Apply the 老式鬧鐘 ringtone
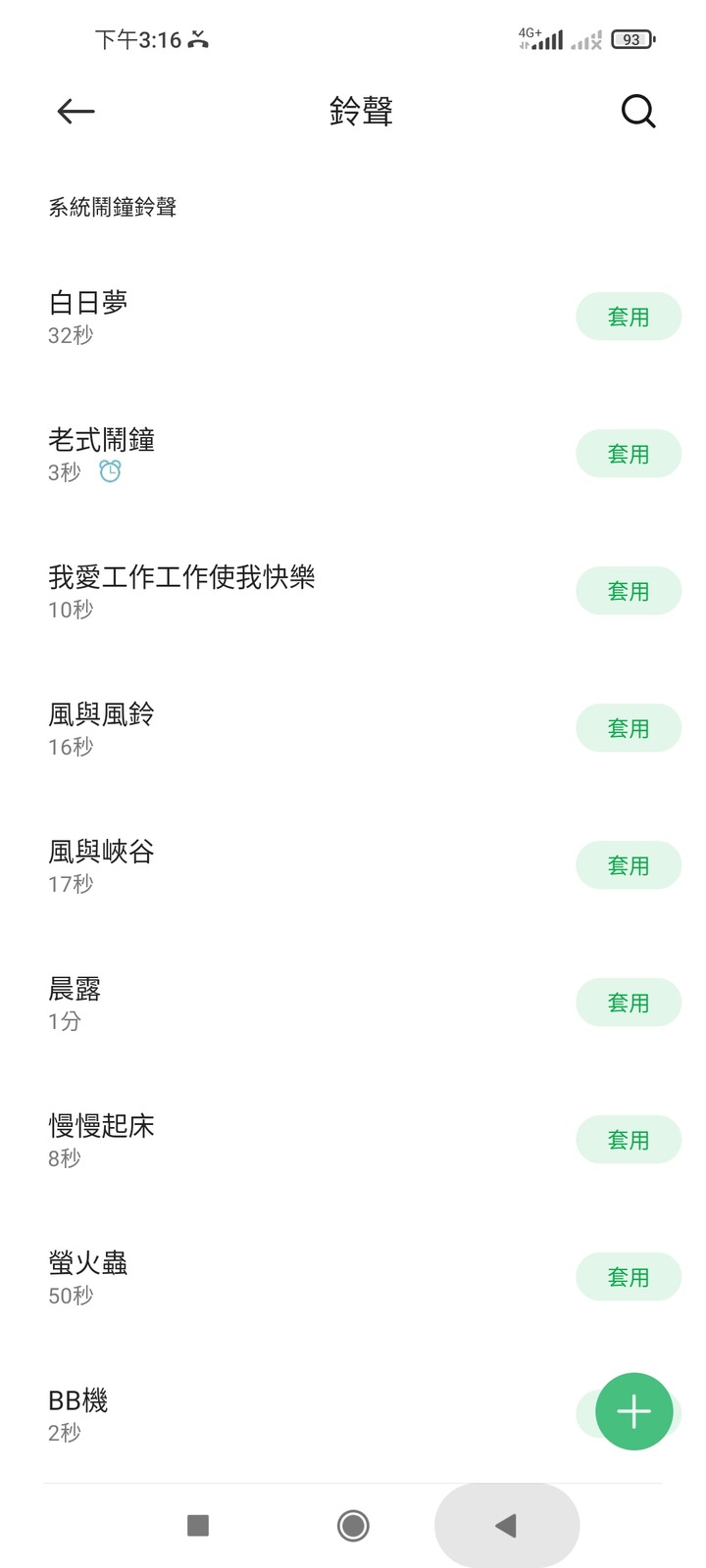Viewport: 706px width, 1568px height. point(629,454)
